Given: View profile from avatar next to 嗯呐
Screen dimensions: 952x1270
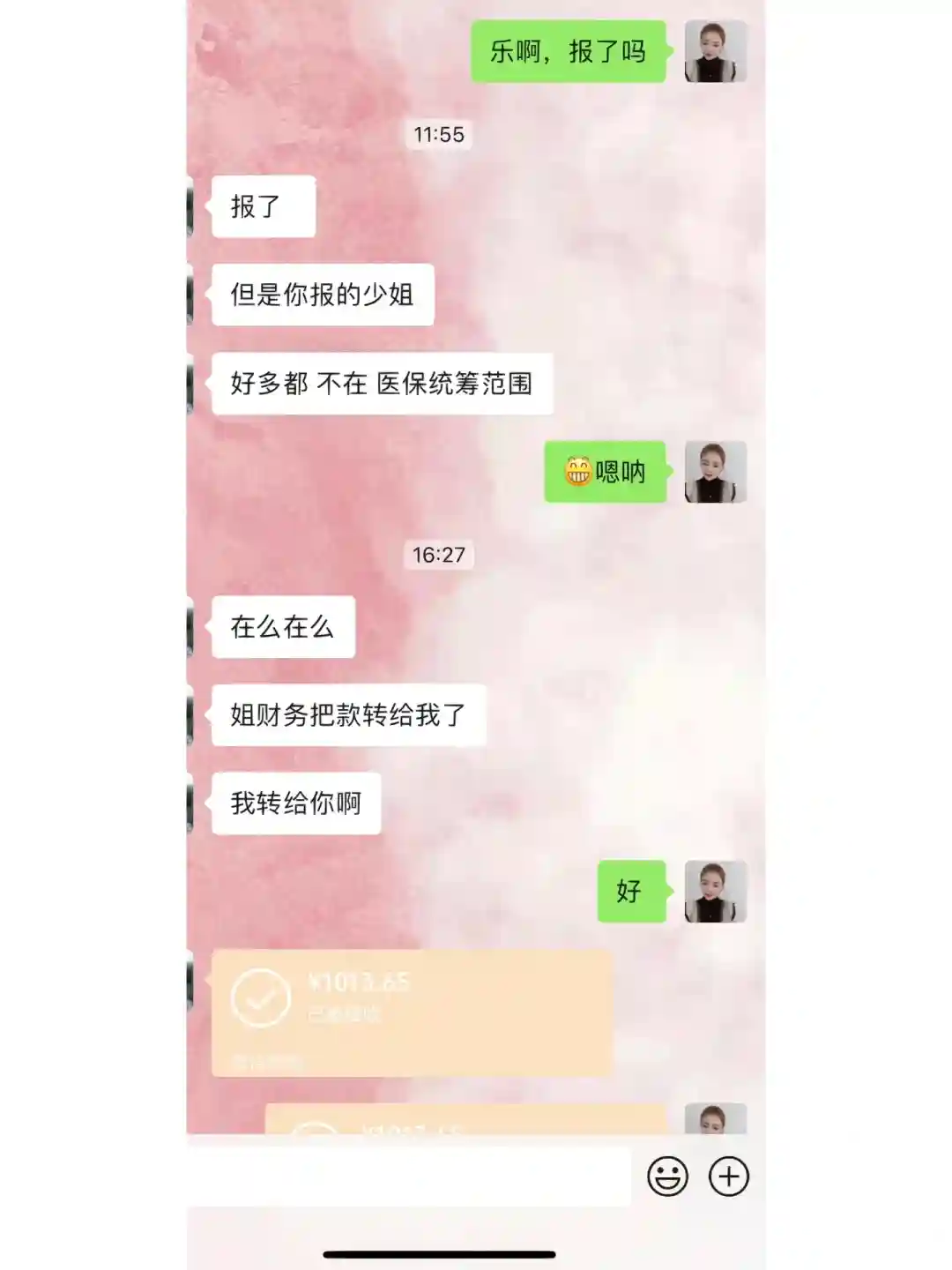Looking at the screenshot, I should (x=716, y=472).
